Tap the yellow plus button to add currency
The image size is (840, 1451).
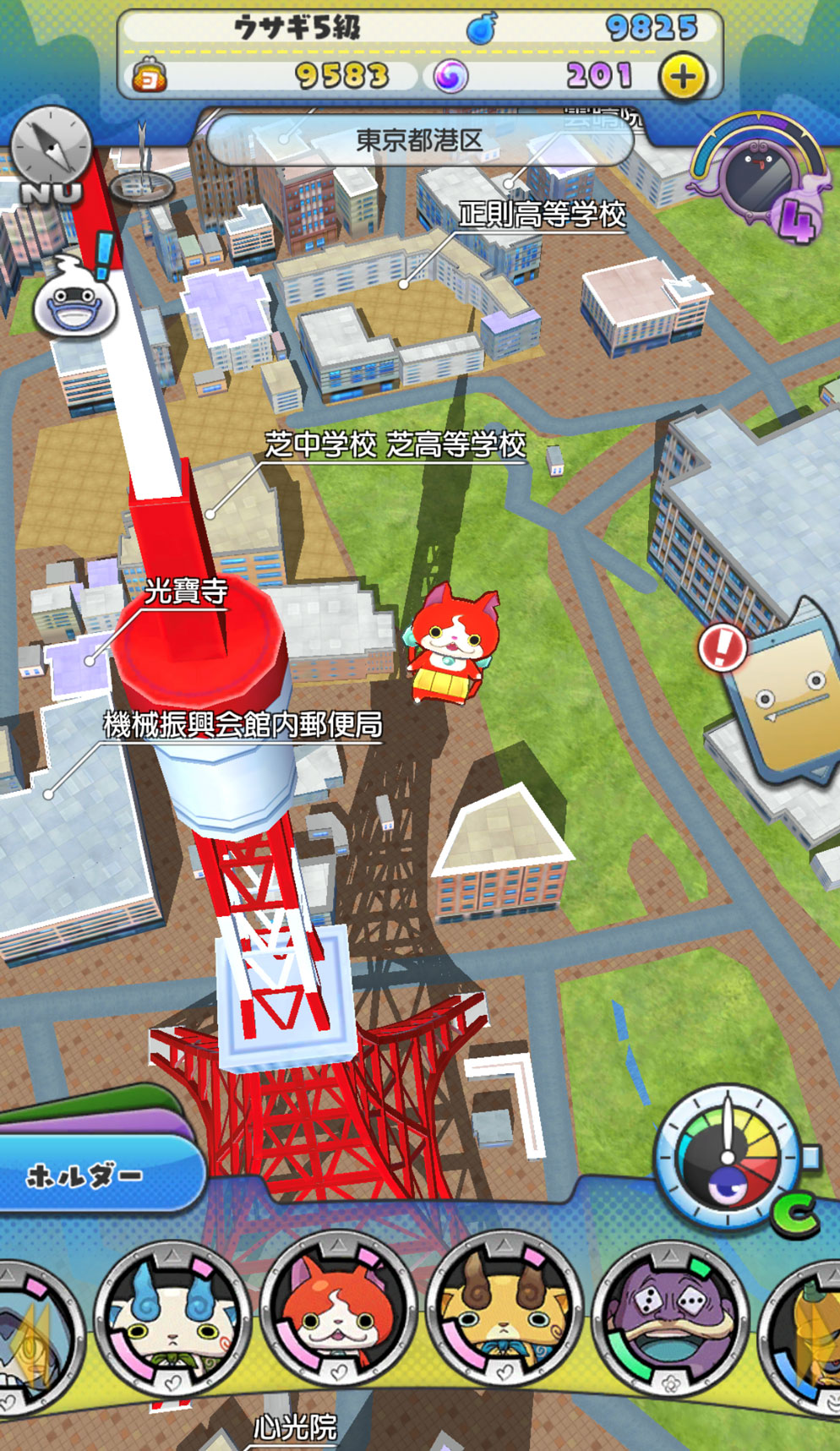tap(683, 77)
